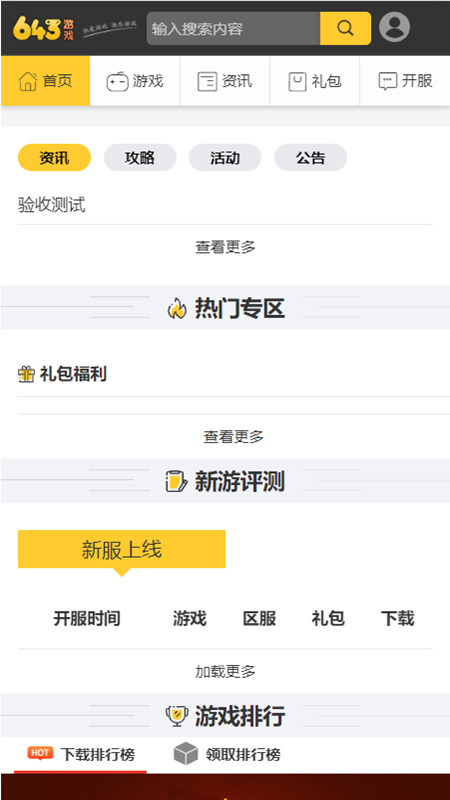
Task: Select the 攻略 chip
Action: click(140, 158)
